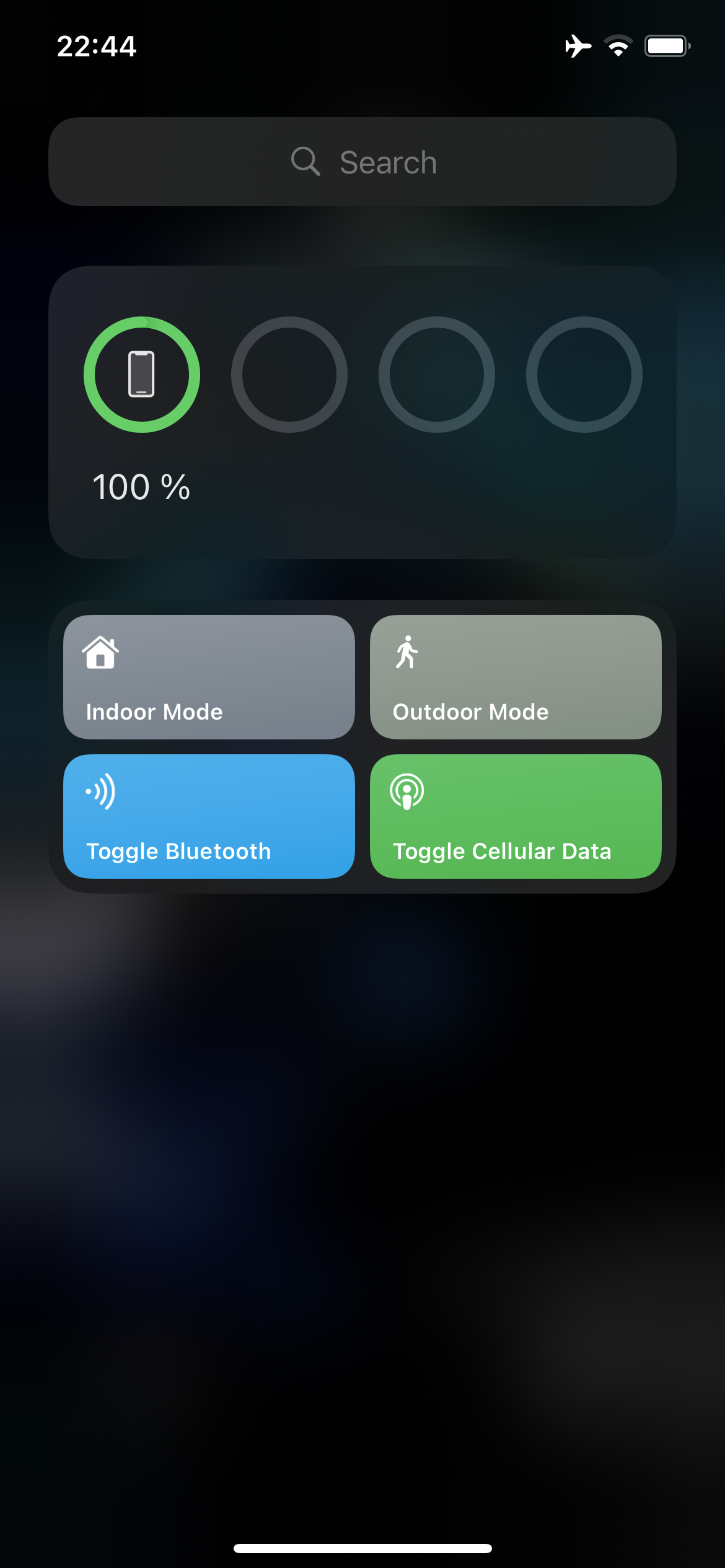This screenshot has height=1568, width=725.
Task: Activate the Outdoor Mode shortcut
Action: click(516, 677)
